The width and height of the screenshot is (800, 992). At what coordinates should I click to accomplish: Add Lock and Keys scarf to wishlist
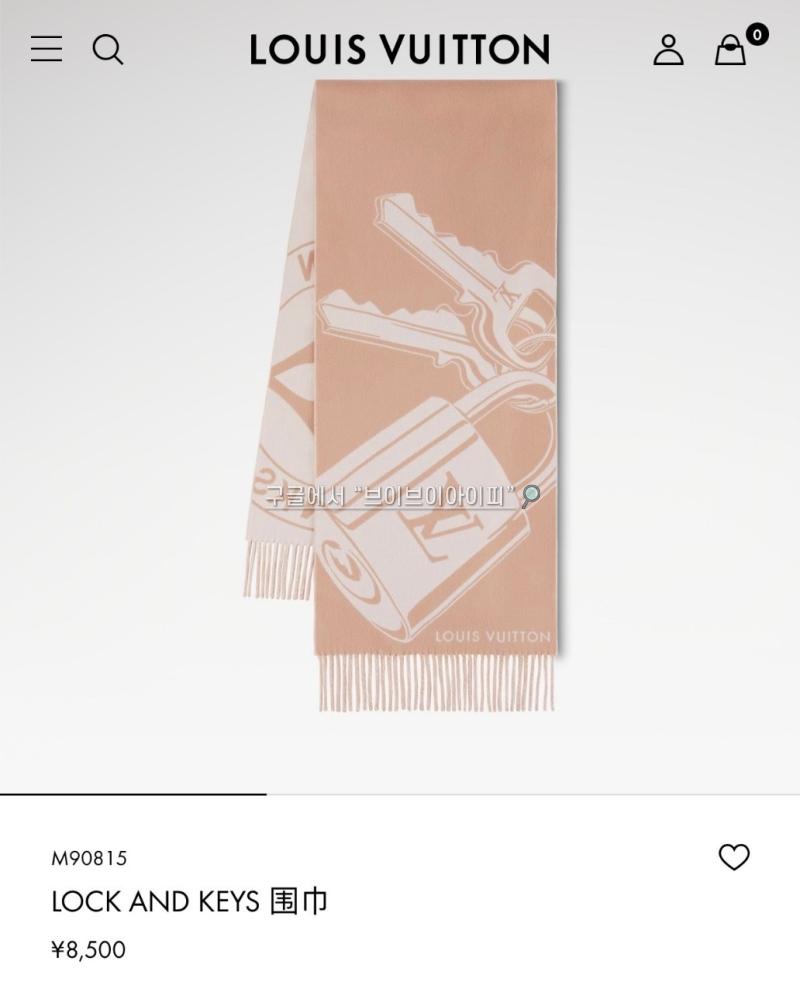click(734, 857)
